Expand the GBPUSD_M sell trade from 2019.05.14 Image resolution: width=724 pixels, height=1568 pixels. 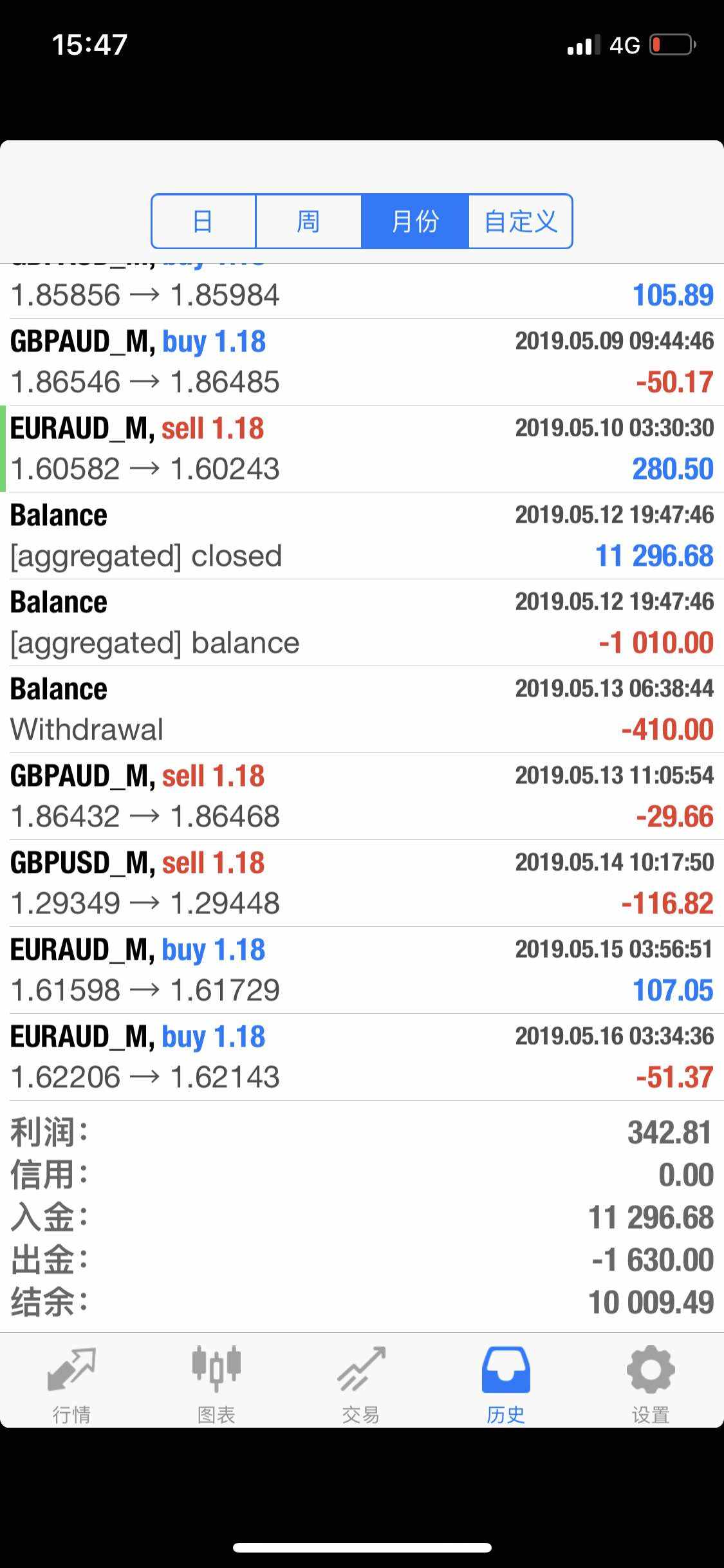pos(362,883)
